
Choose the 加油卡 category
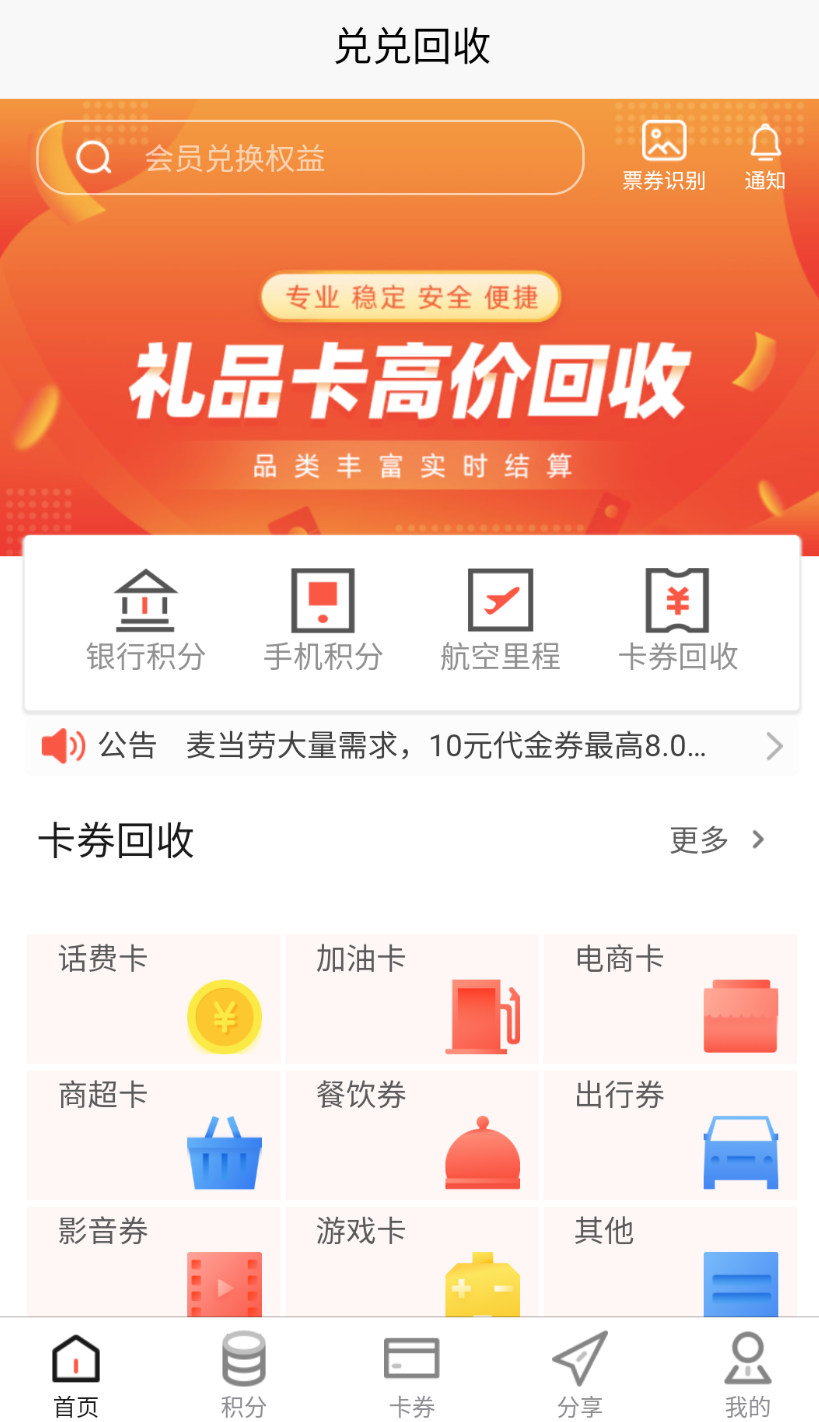411,998
